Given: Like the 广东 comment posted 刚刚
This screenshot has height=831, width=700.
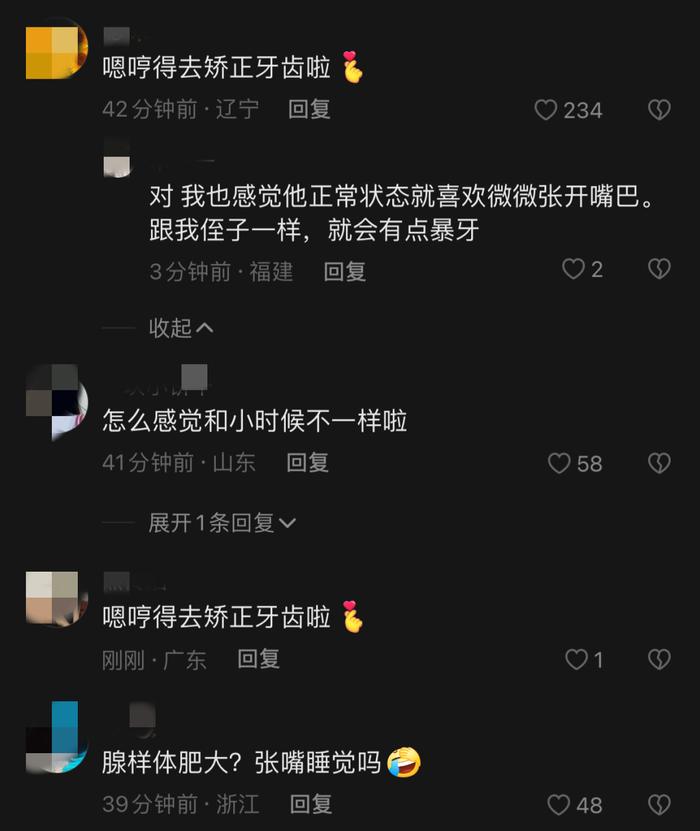Looking at the screenshot, I should pos(576,660).
